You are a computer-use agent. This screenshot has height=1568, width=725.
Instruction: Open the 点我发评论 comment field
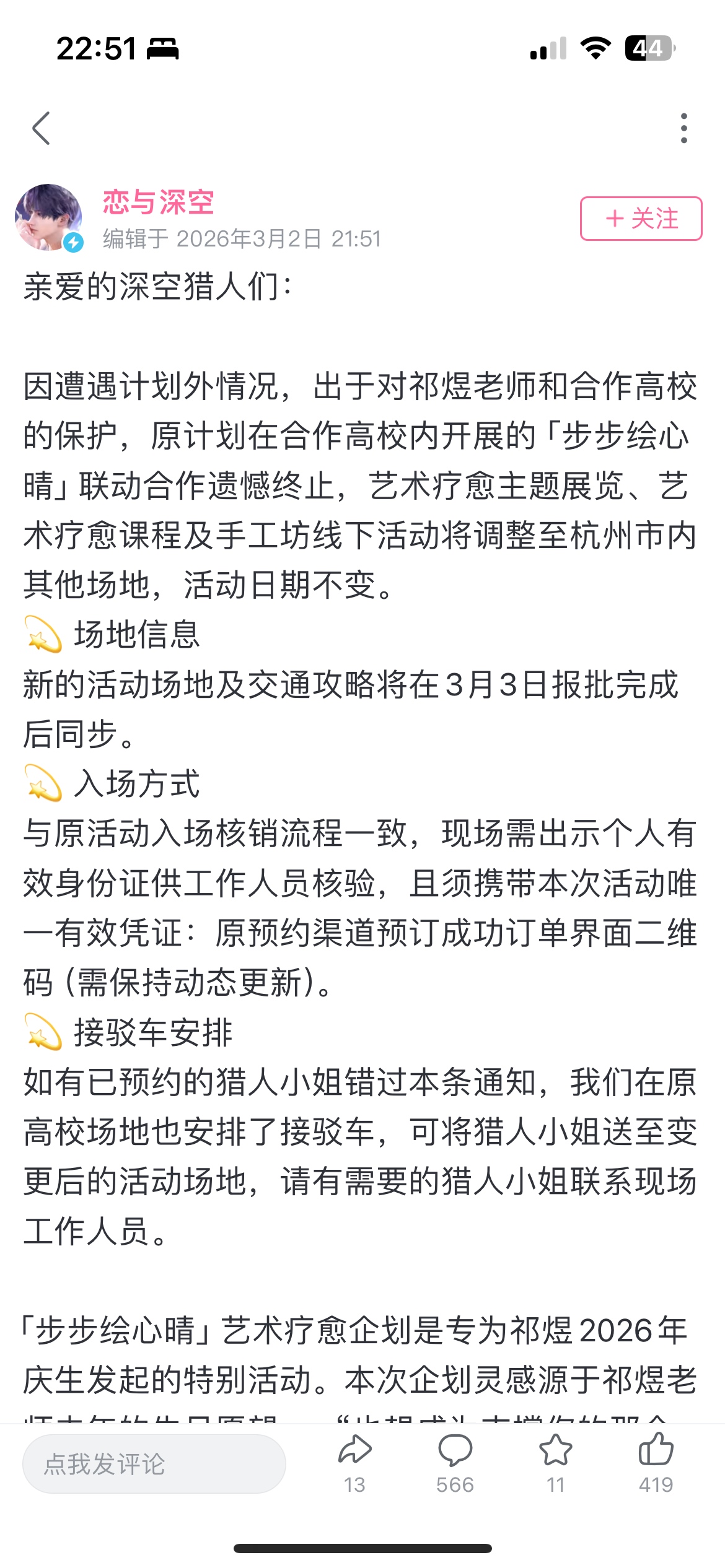(x=154, y=1464)
